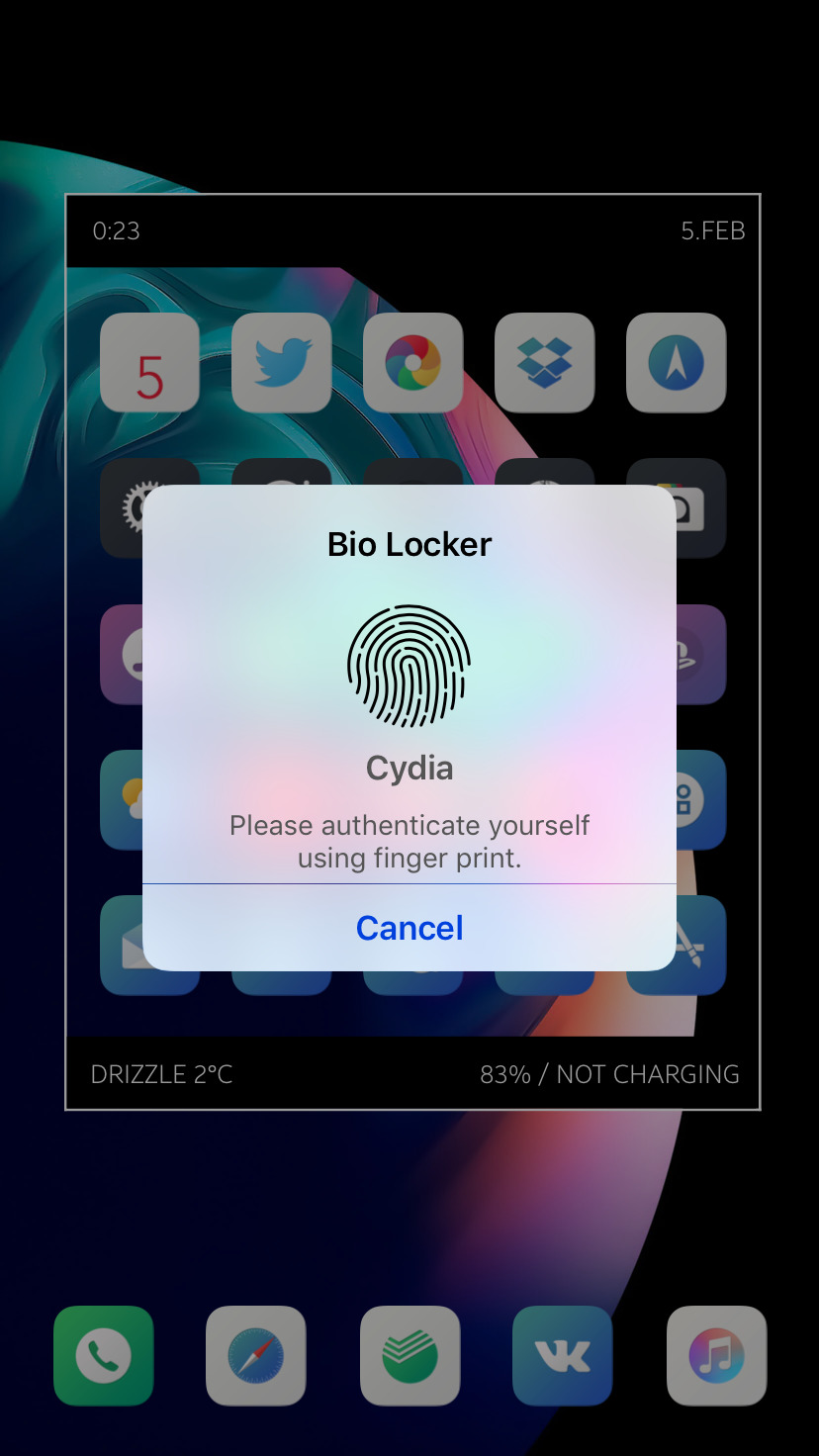Viewport: 819px width, 1456px height.
Task: Open the Sberbank app in the dock
Action: 409,1355
